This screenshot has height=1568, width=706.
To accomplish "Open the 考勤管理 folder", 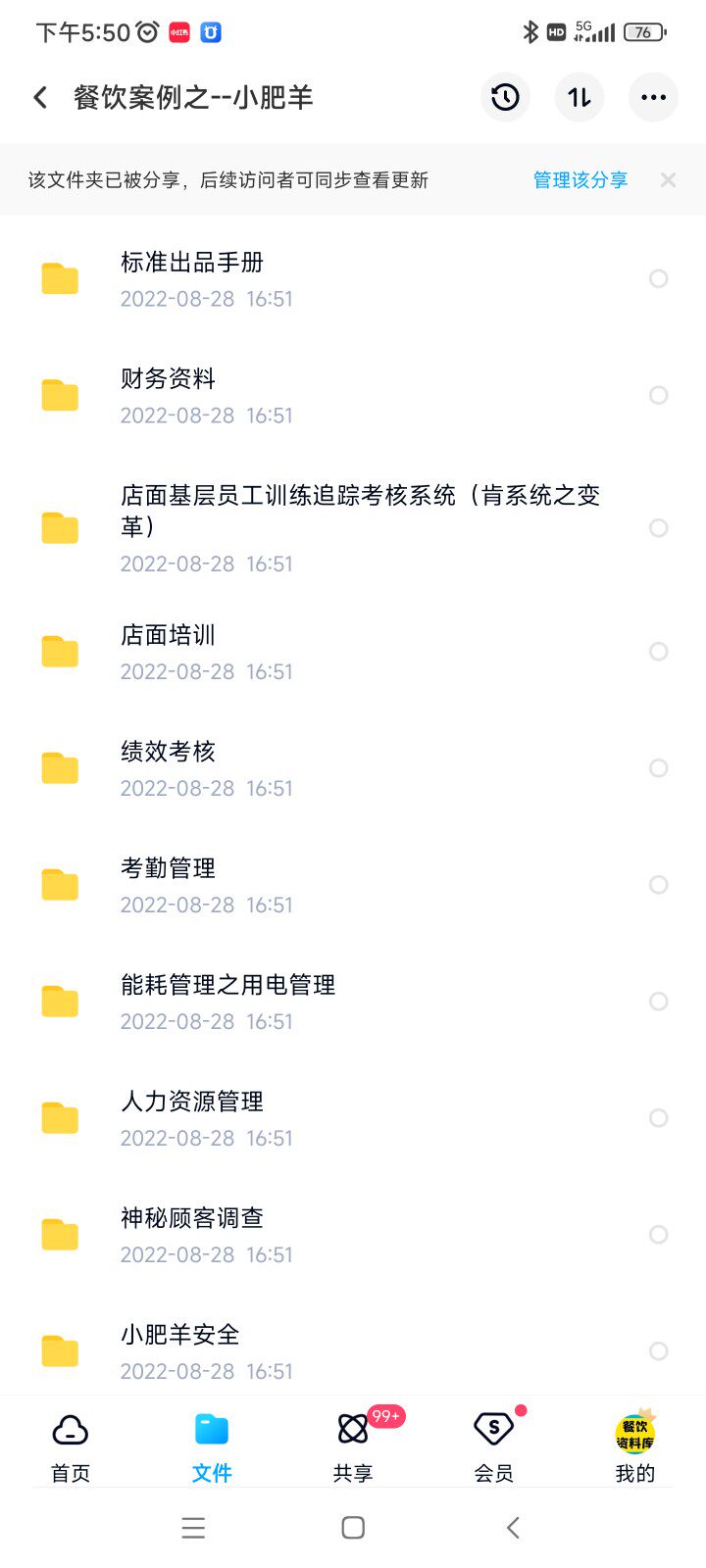I will [353, 886].
